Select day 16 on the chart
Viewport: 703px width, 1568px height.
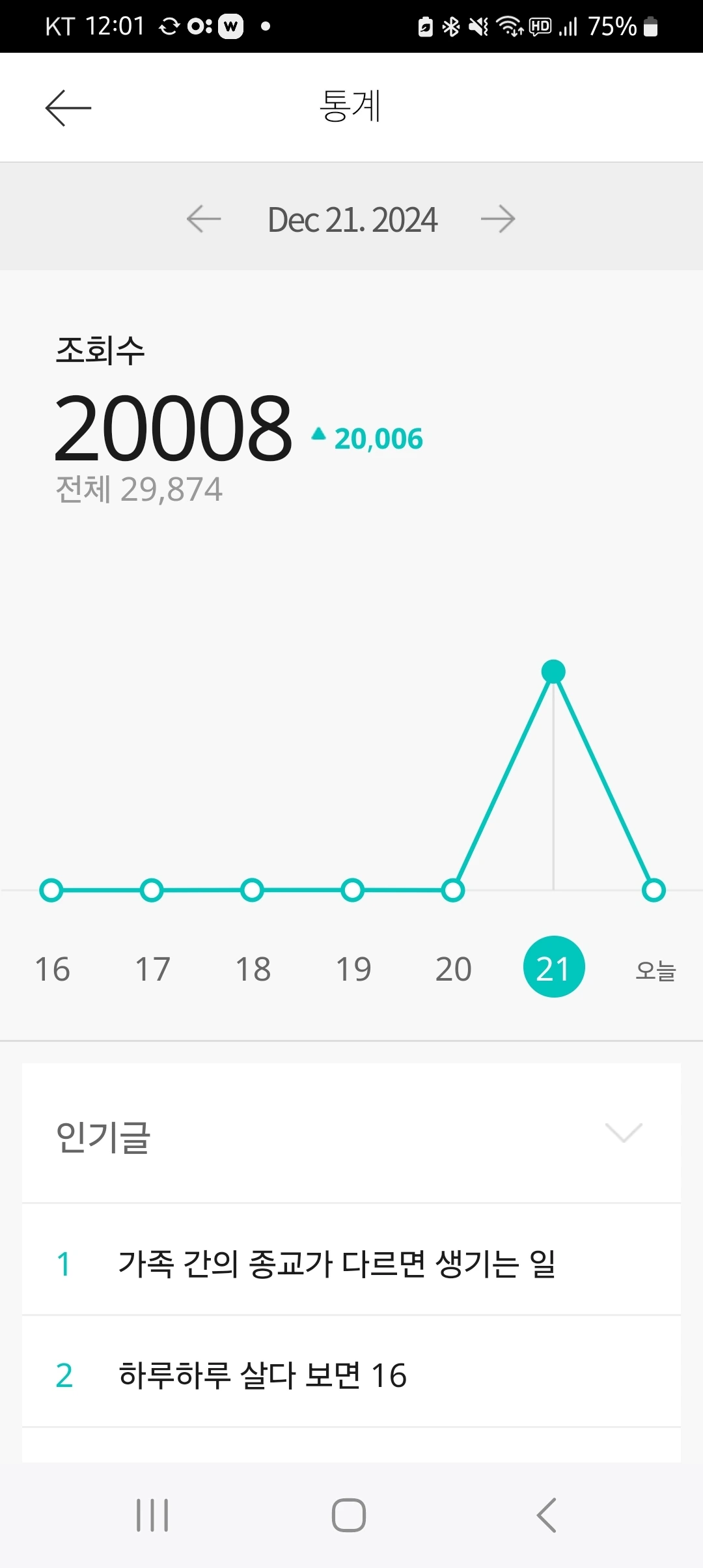pos(52,968)
